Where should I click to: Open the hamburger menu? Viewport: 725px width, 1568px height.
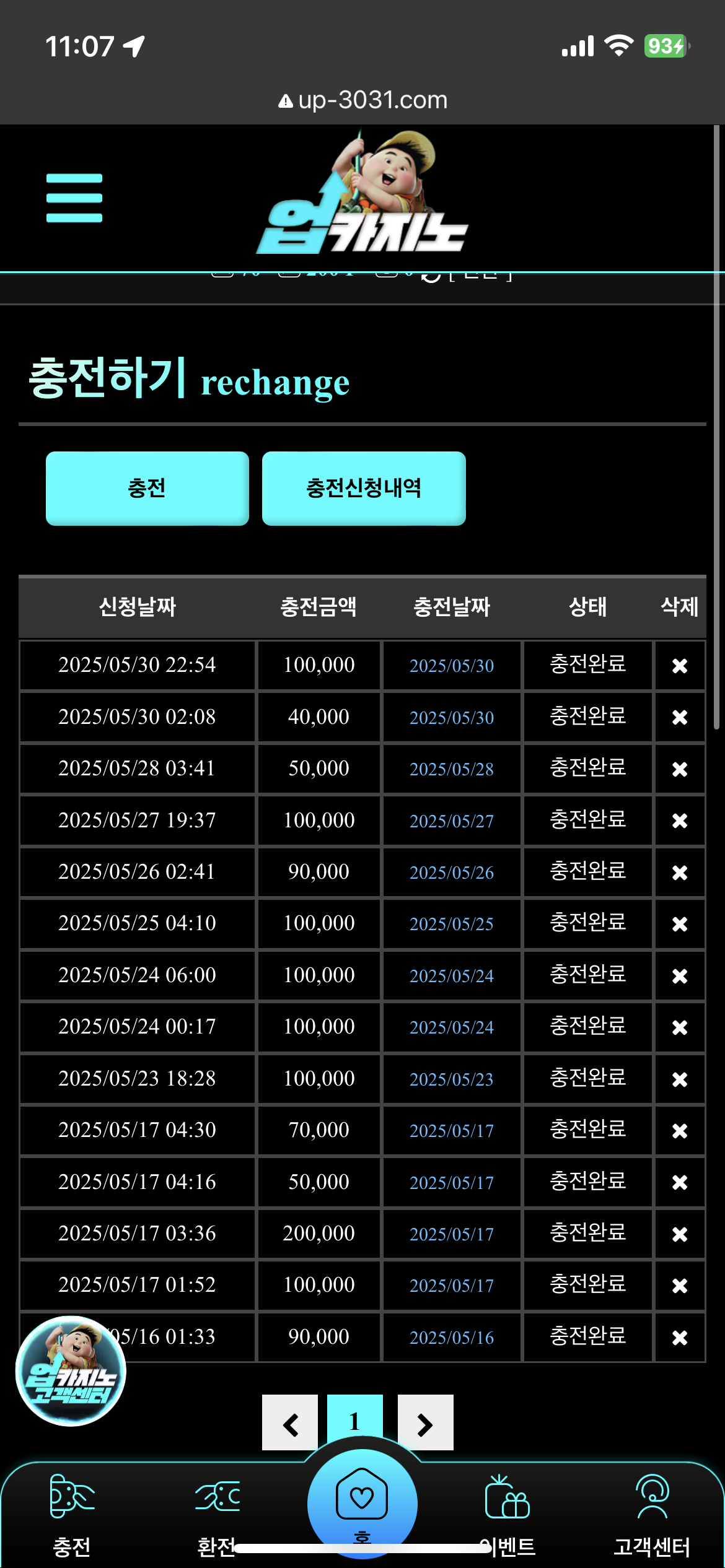(x=74, y=198)
